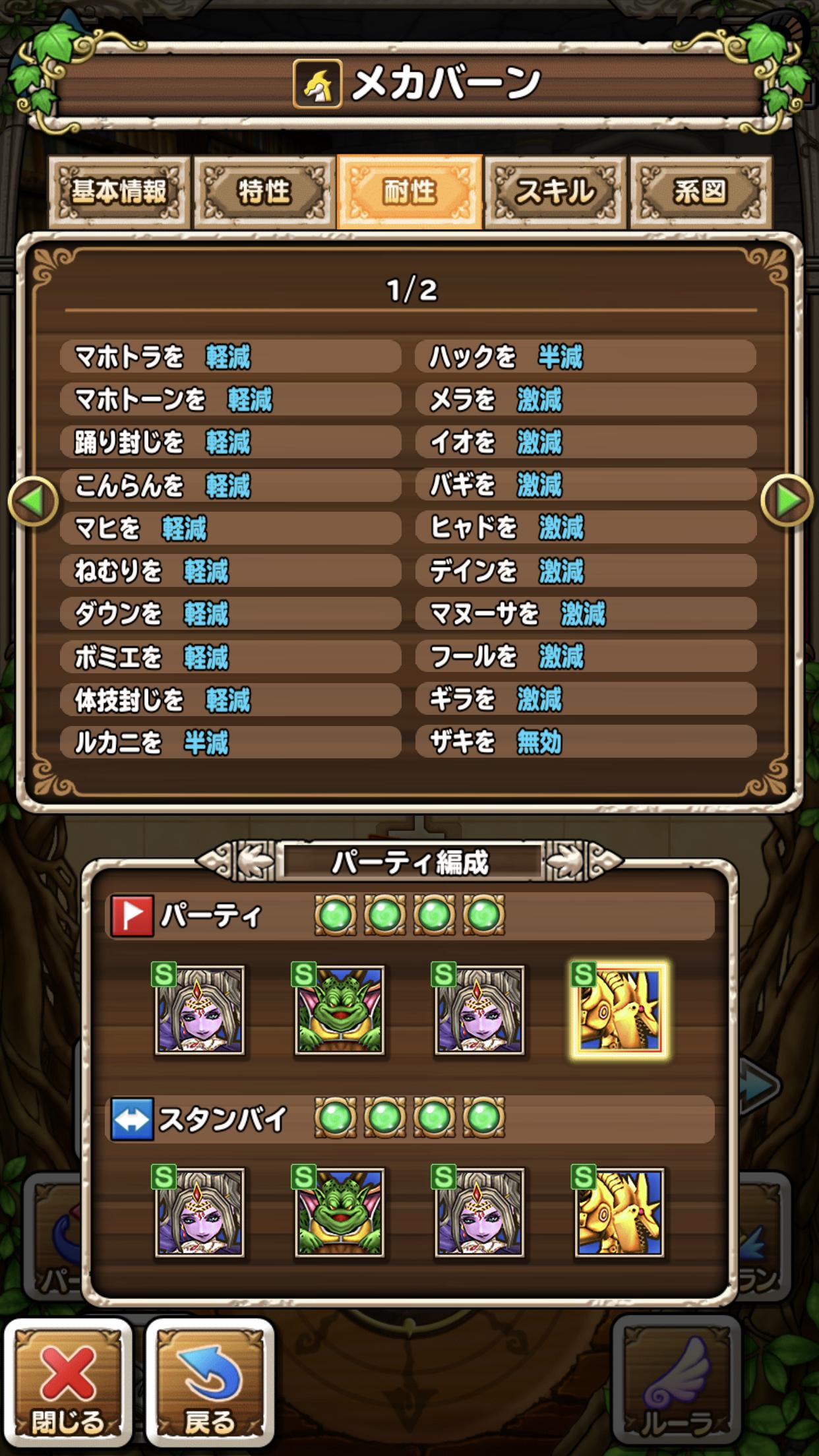Select the green frog monster in スタンバイ row

pos(339,1212)
